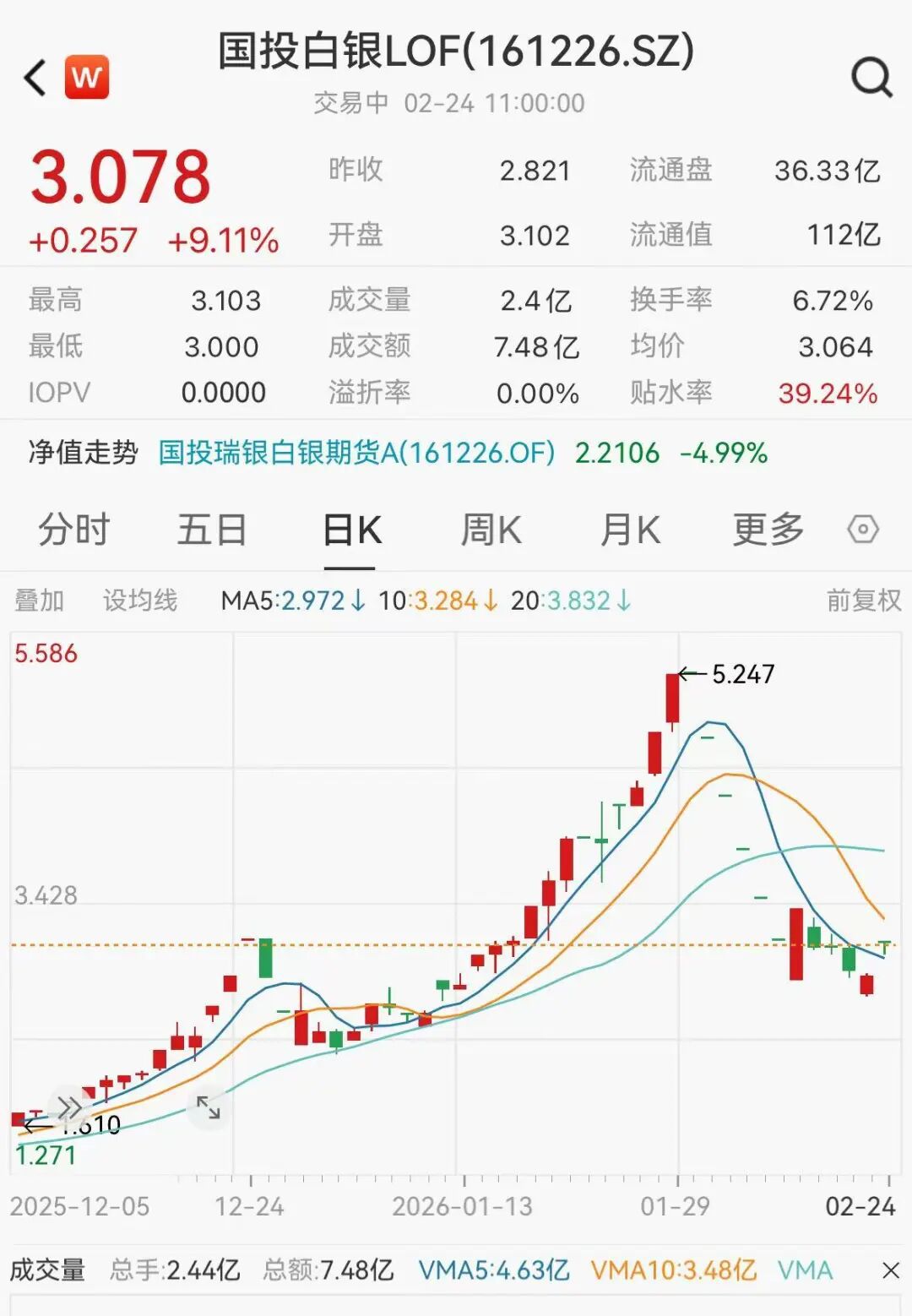This screenshot has height=1316, width=912.
Task: Go back using the arrow icon
Action: click(x=35, y=78)
